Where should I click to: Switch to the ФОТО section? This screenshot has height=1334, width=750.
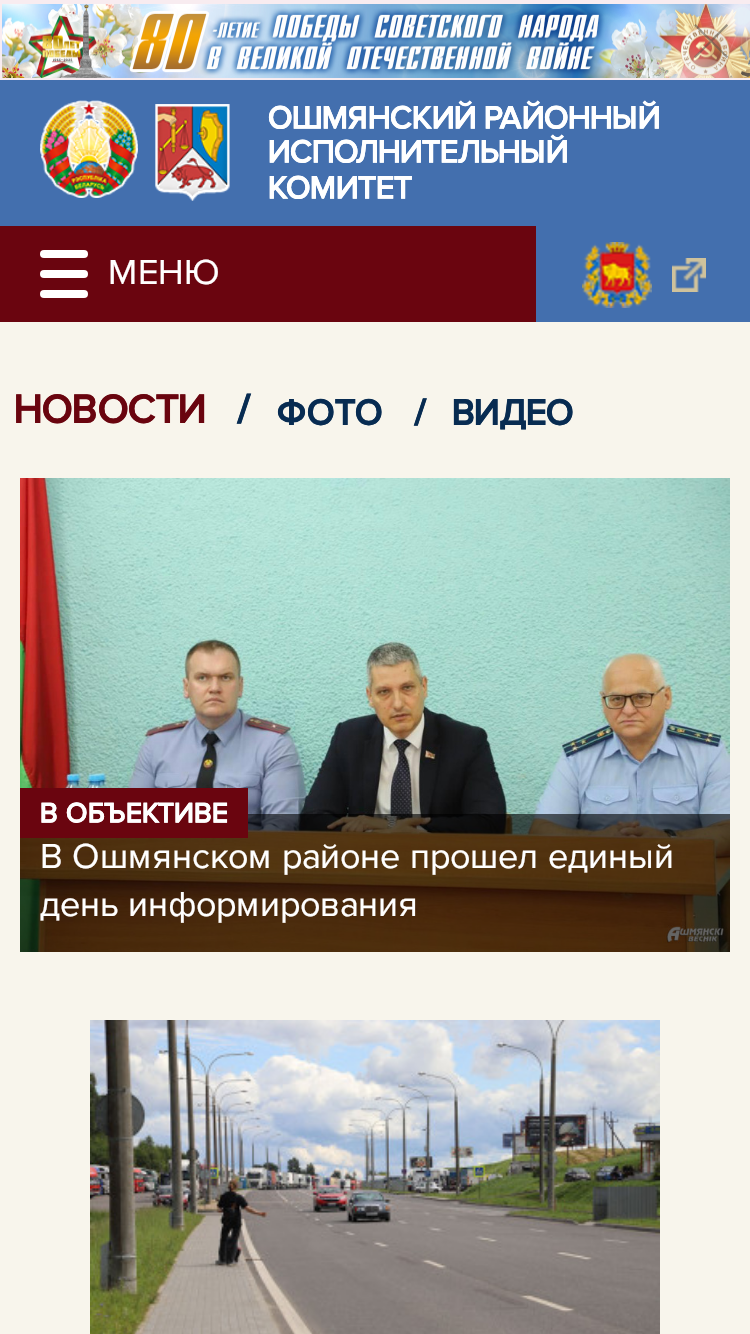pos(329,412)
